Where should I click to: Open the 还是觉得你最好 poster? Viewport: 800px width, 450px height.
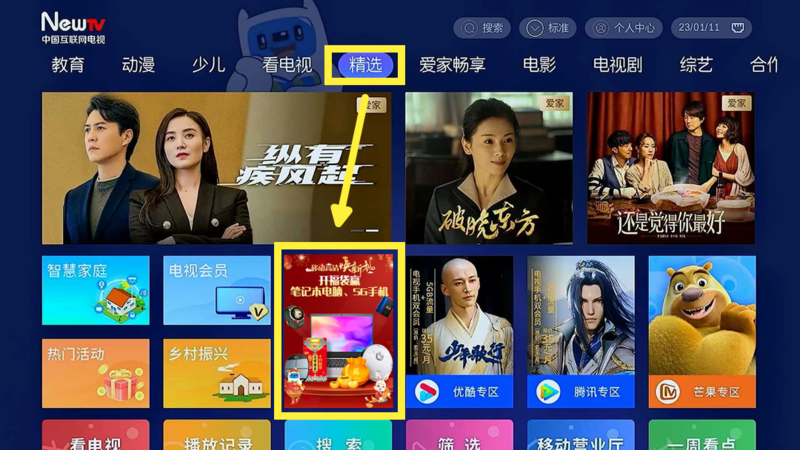tap(669, 168)
